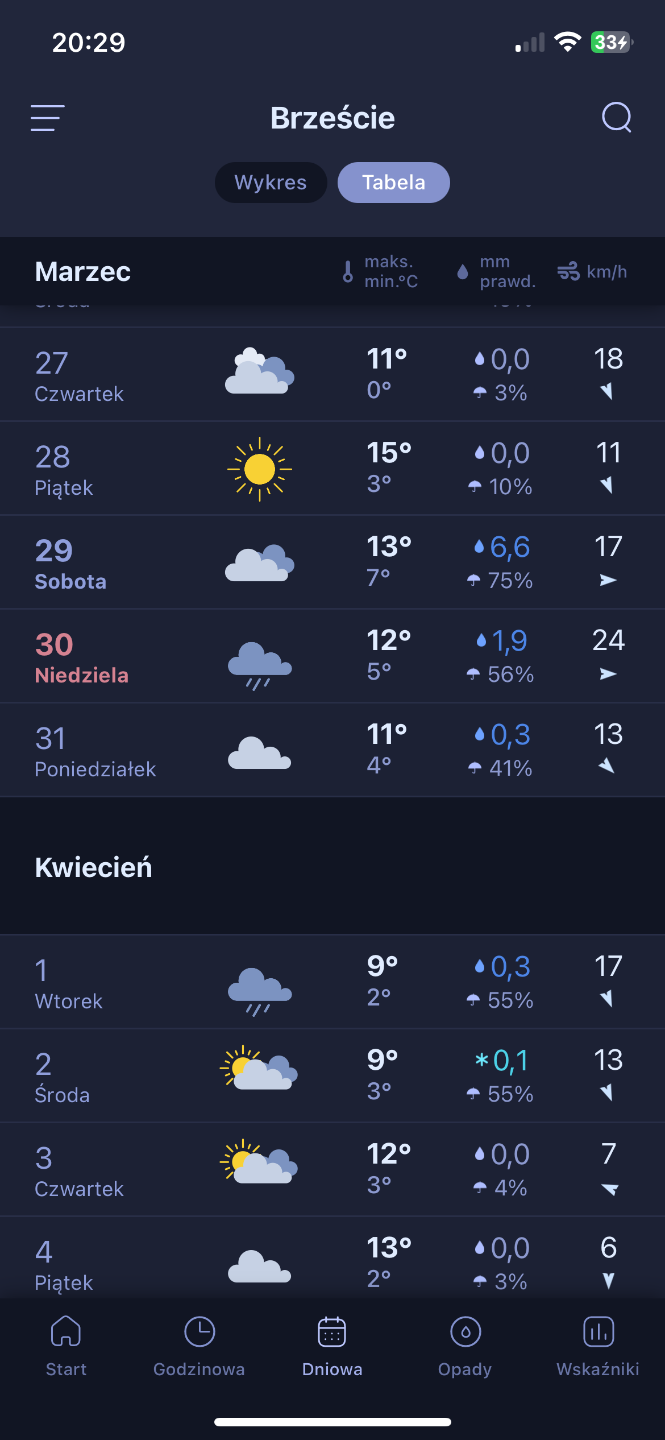
Task: Open the Godzinowa hourly forecast tab
Action: pyautogui.click(x=199, y=1346)
